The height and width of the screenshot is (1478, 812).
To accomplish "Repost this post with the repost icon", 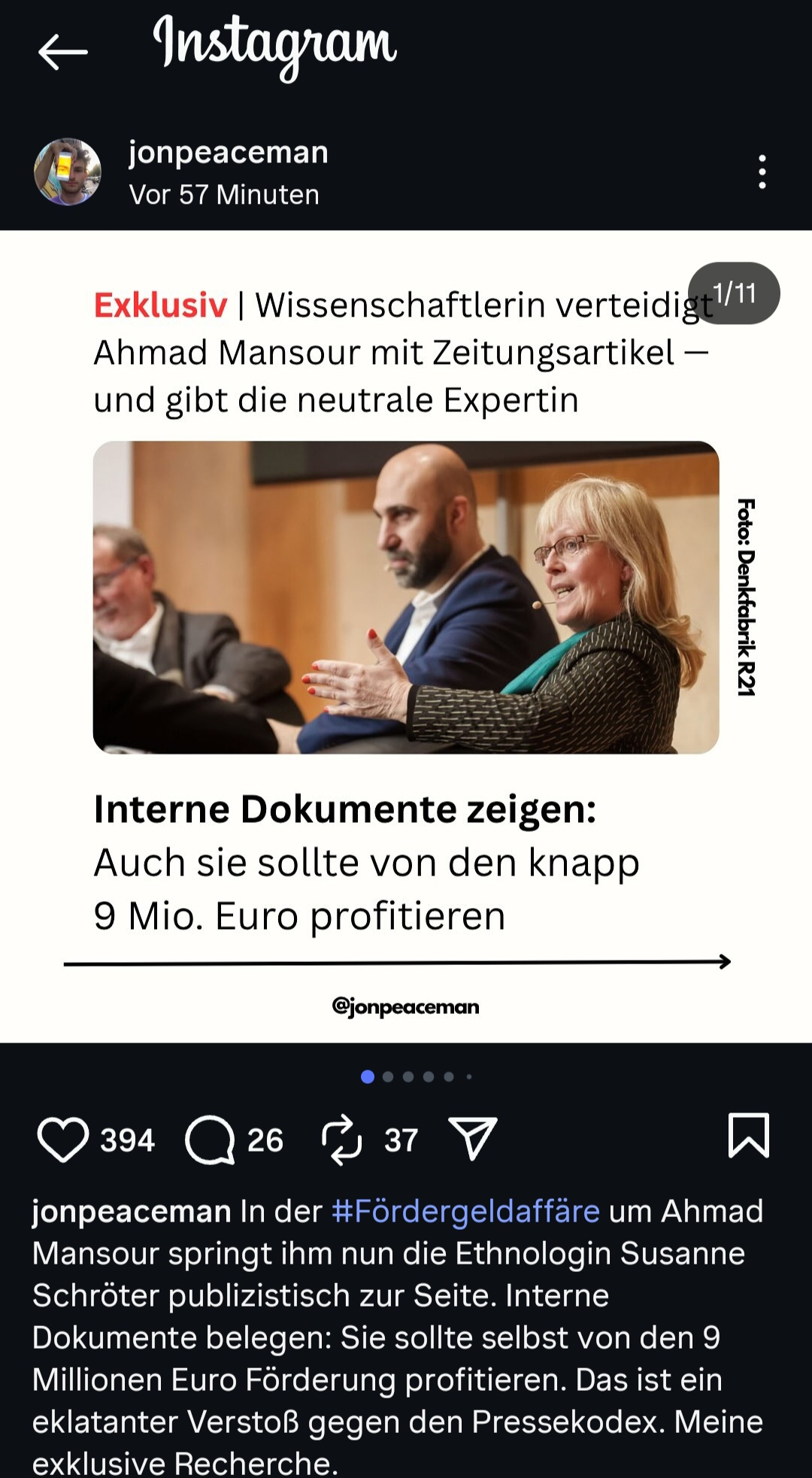I will pyautogui.click(x=342, y=1140).
